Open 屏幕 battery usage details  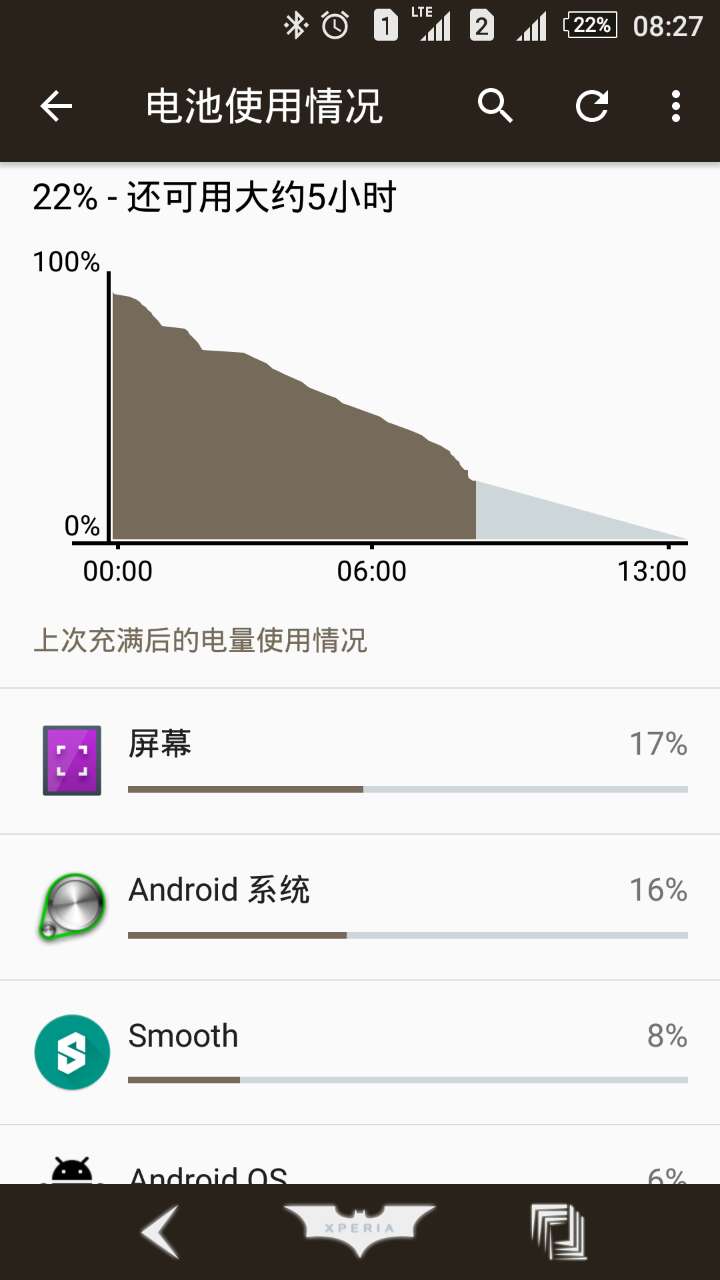tap(360, 761)
